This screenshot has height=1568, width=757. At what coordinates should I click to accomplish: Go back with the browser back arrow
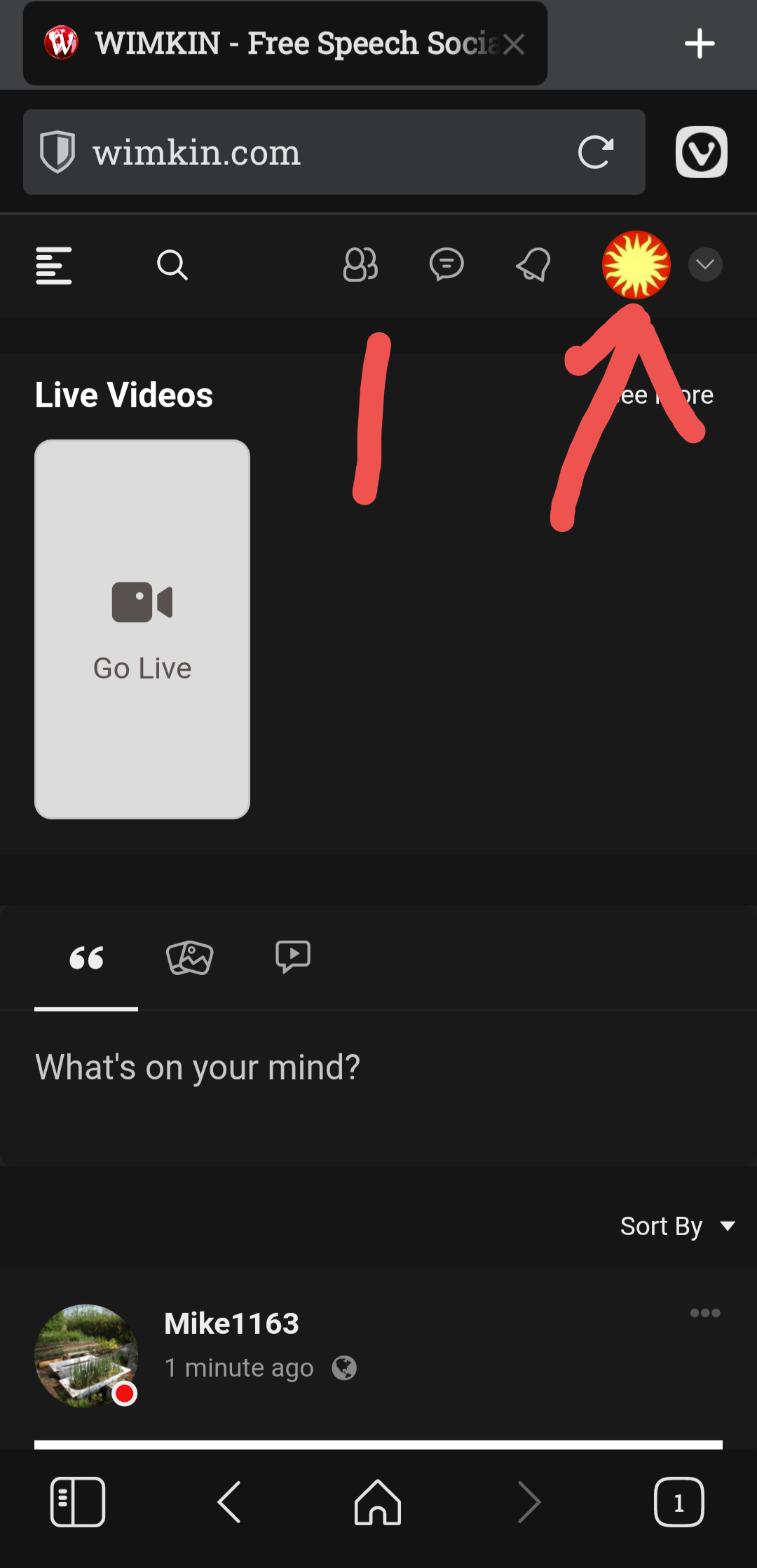pyautogui.click(x=229, y=1501)
